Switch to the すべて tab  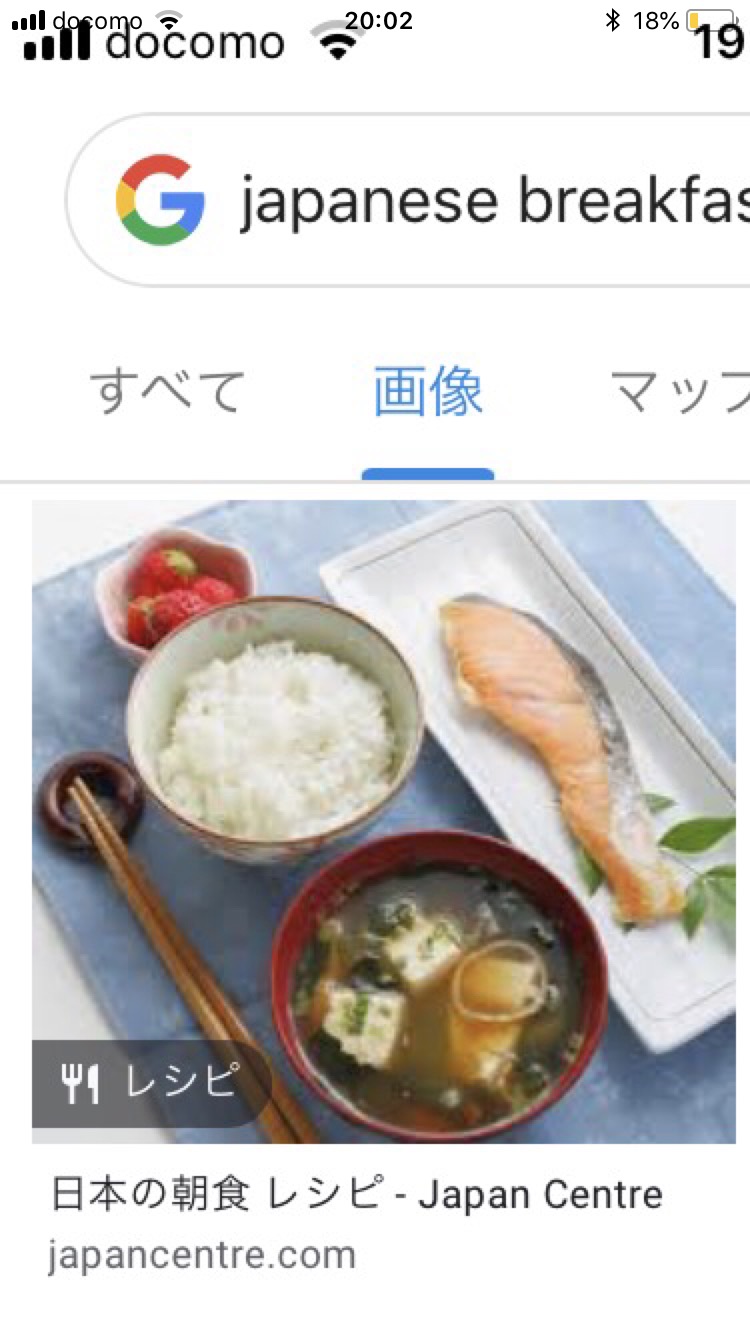click(167, 391)
